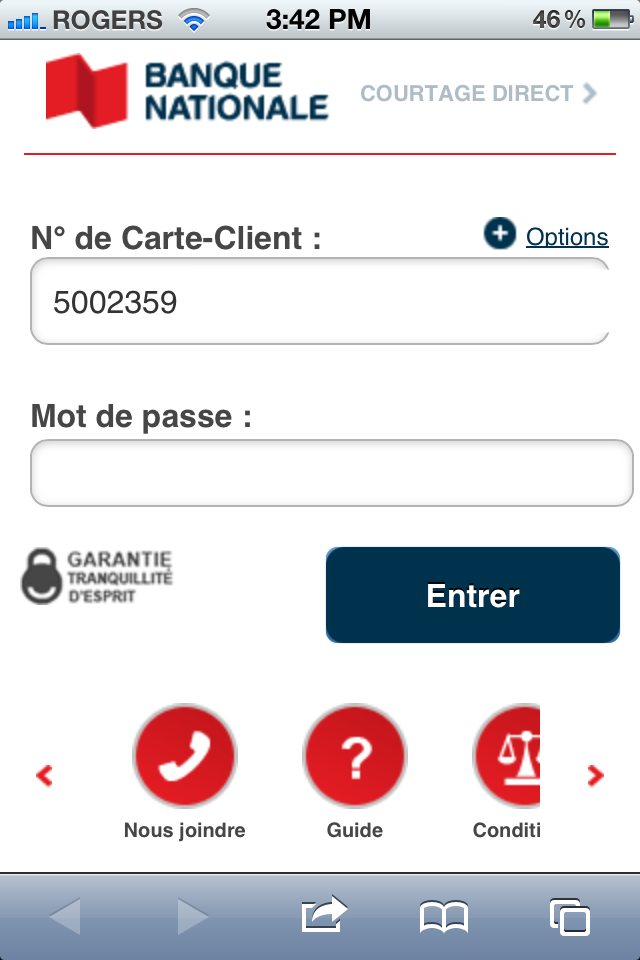
Task: Tap the N° de Carte-Client field
Action: click(320, 301)
